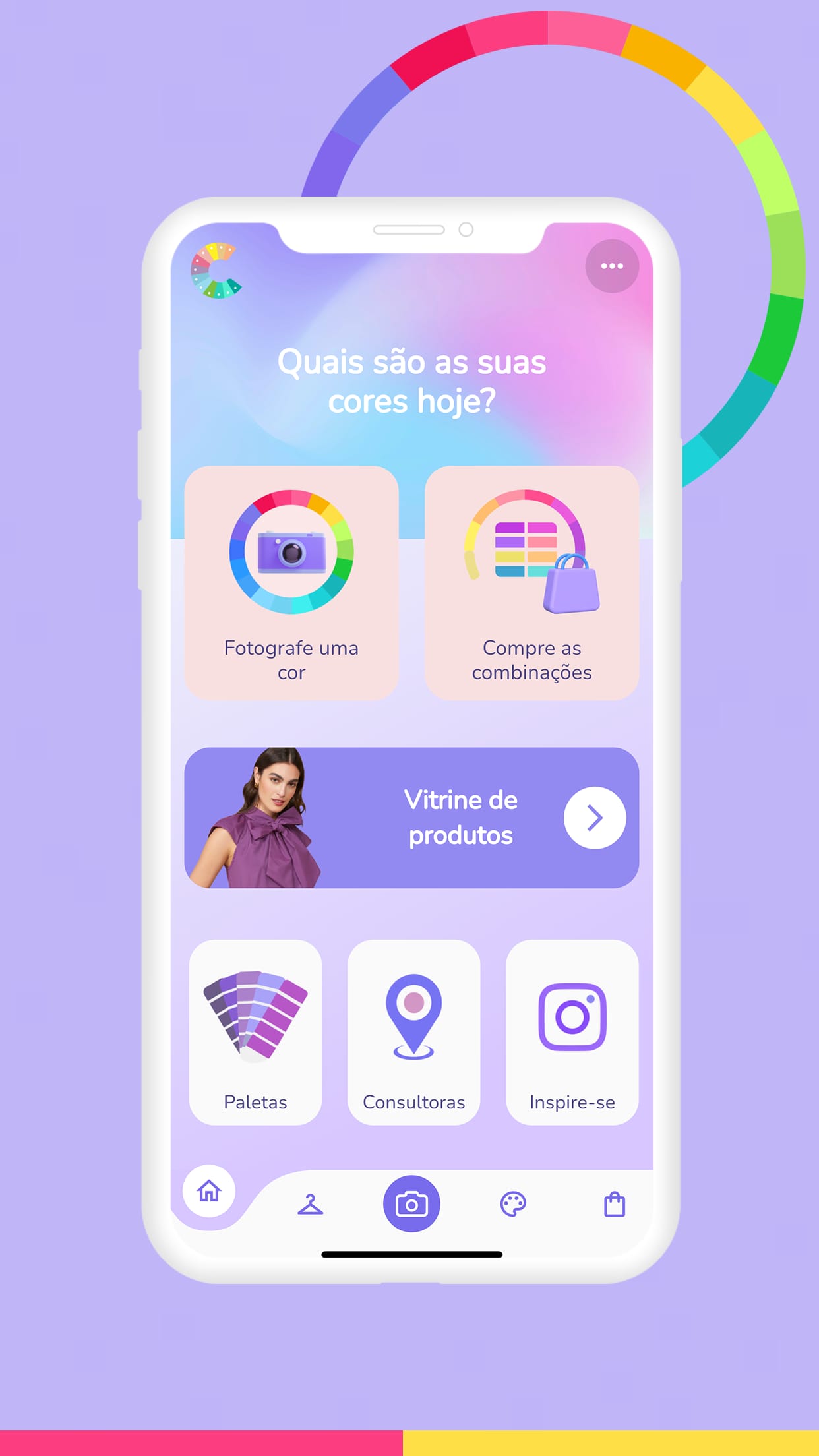Select the location pin icon on Consultoras
The width and height of the screenshot is (819, 1456).
(413, 1019)
